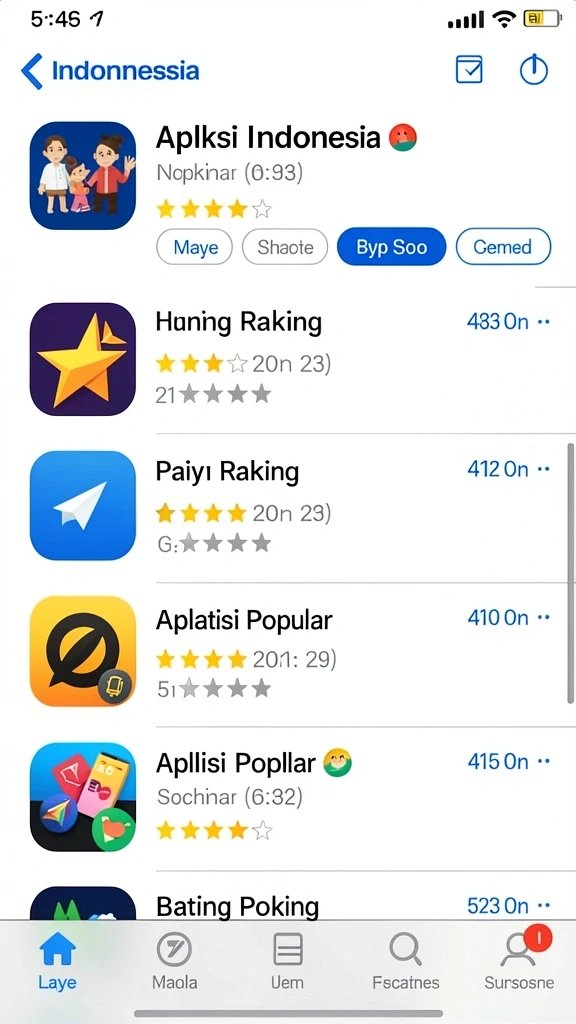Choose the Byp Soo chip
576x1024 pixels.
[391, 248]
